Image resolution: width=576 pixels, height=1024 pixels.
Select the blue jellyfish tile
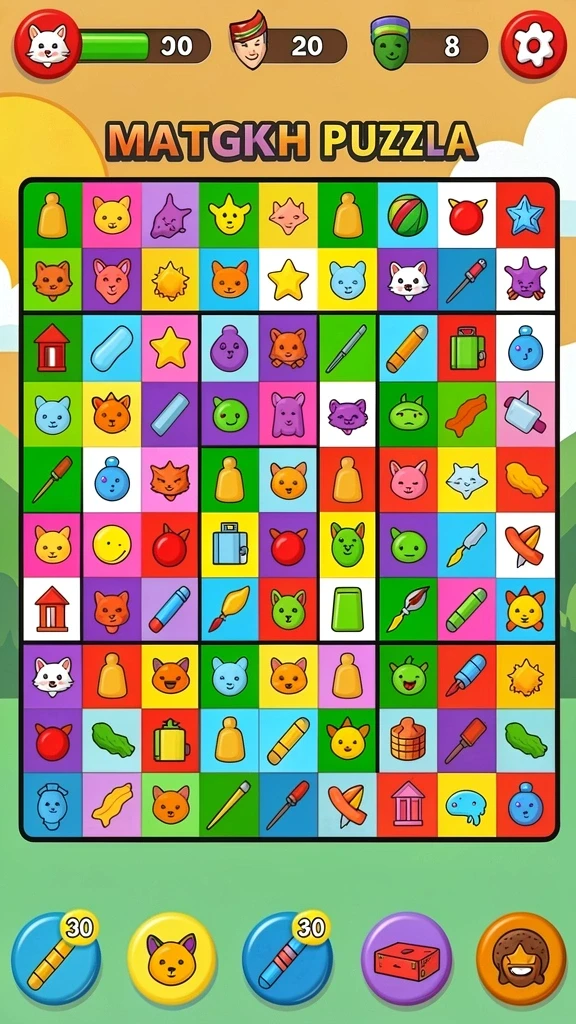(467, 805)
